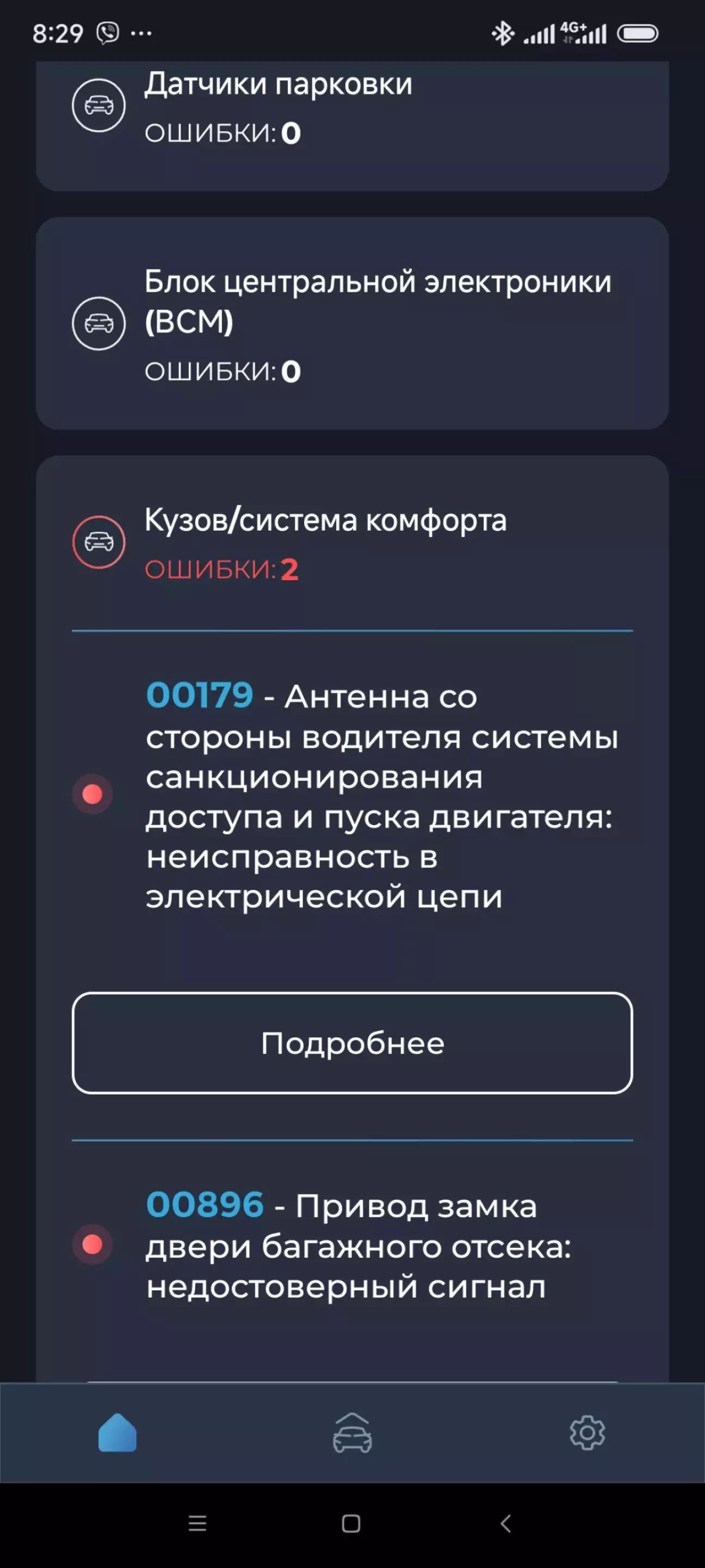This screenshot has height=1568, width=705.
Task: Open the settings gear tab
Action: coord(587,1432)
